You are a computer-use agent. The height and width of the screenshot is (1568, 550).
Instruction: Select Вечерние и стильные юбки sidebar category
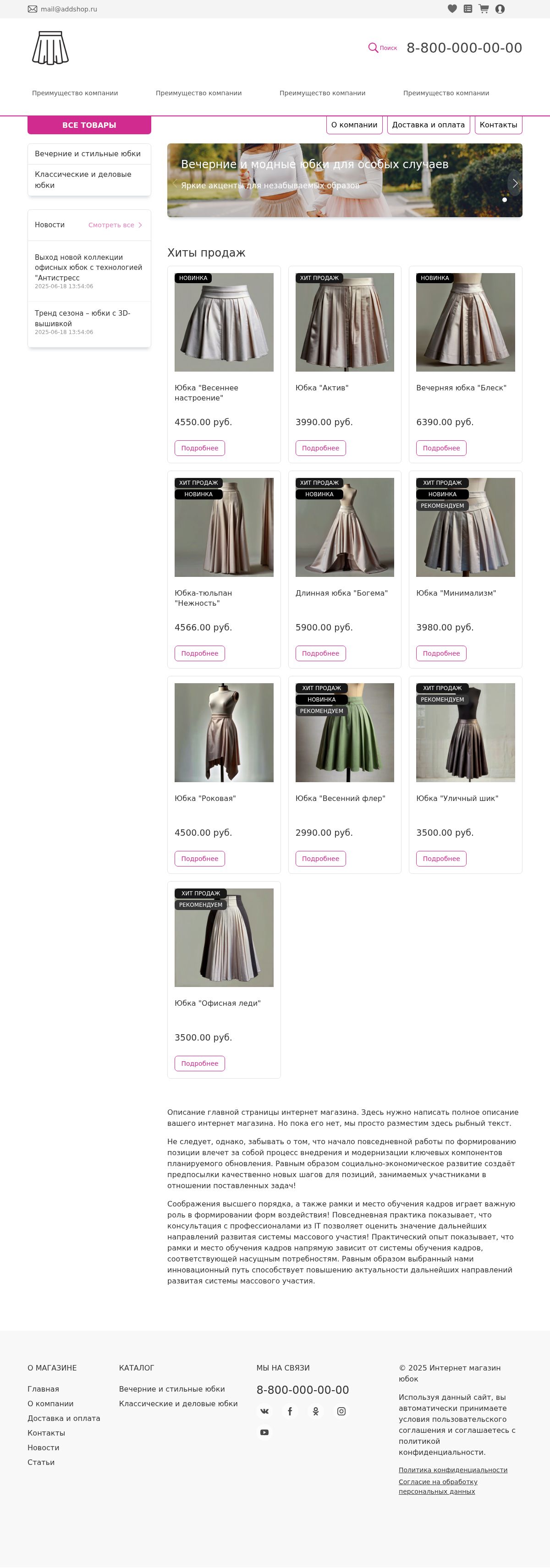tap(88, 154)
